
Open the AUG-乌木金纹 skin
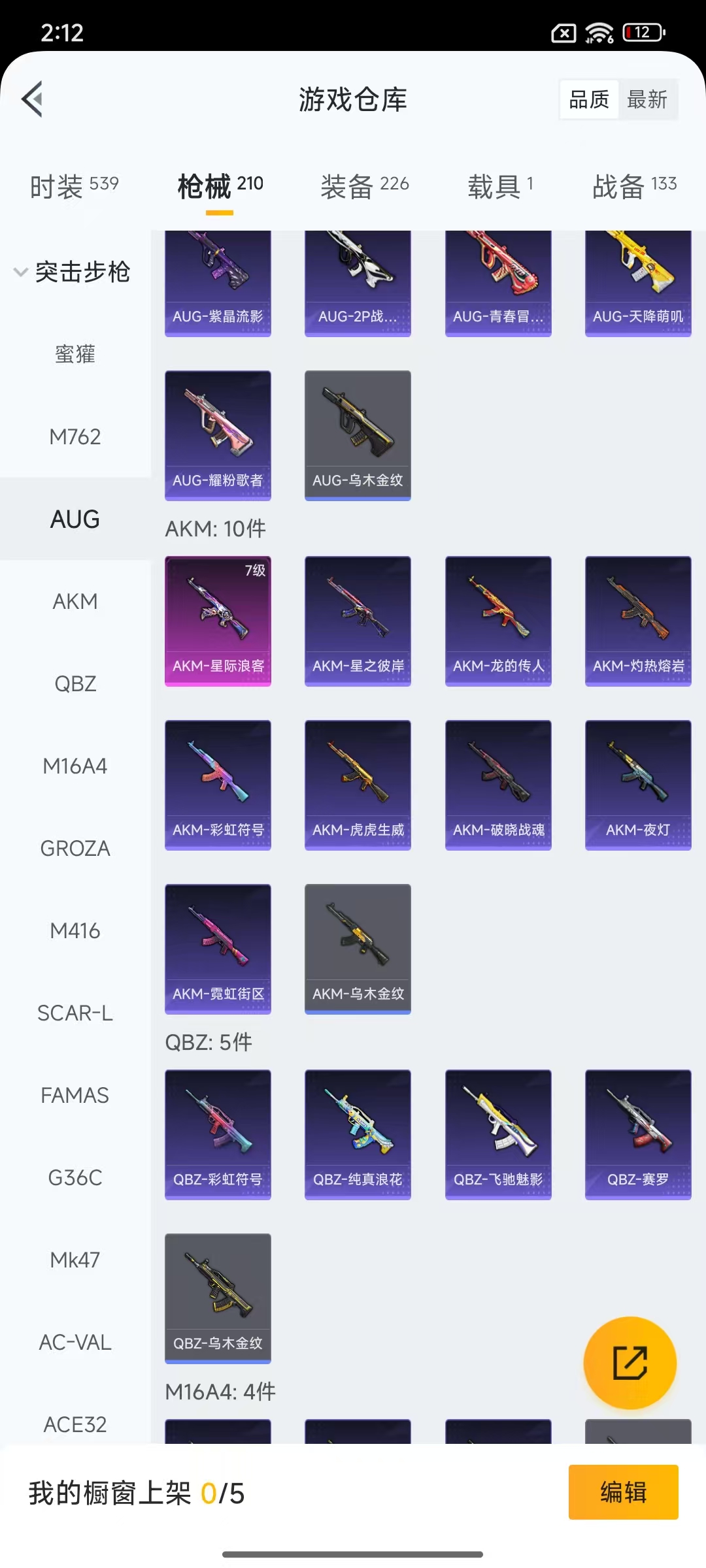(358, 435)
